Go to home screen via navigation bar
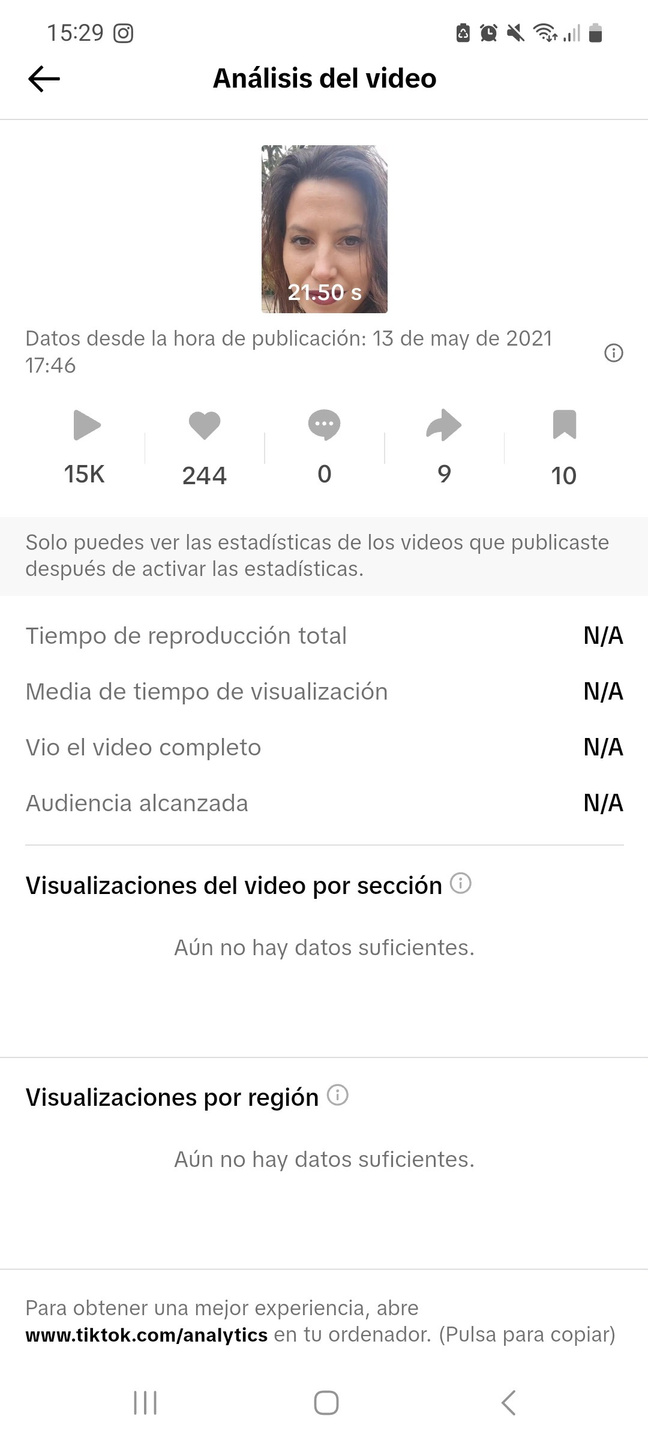 [326, 1403]
